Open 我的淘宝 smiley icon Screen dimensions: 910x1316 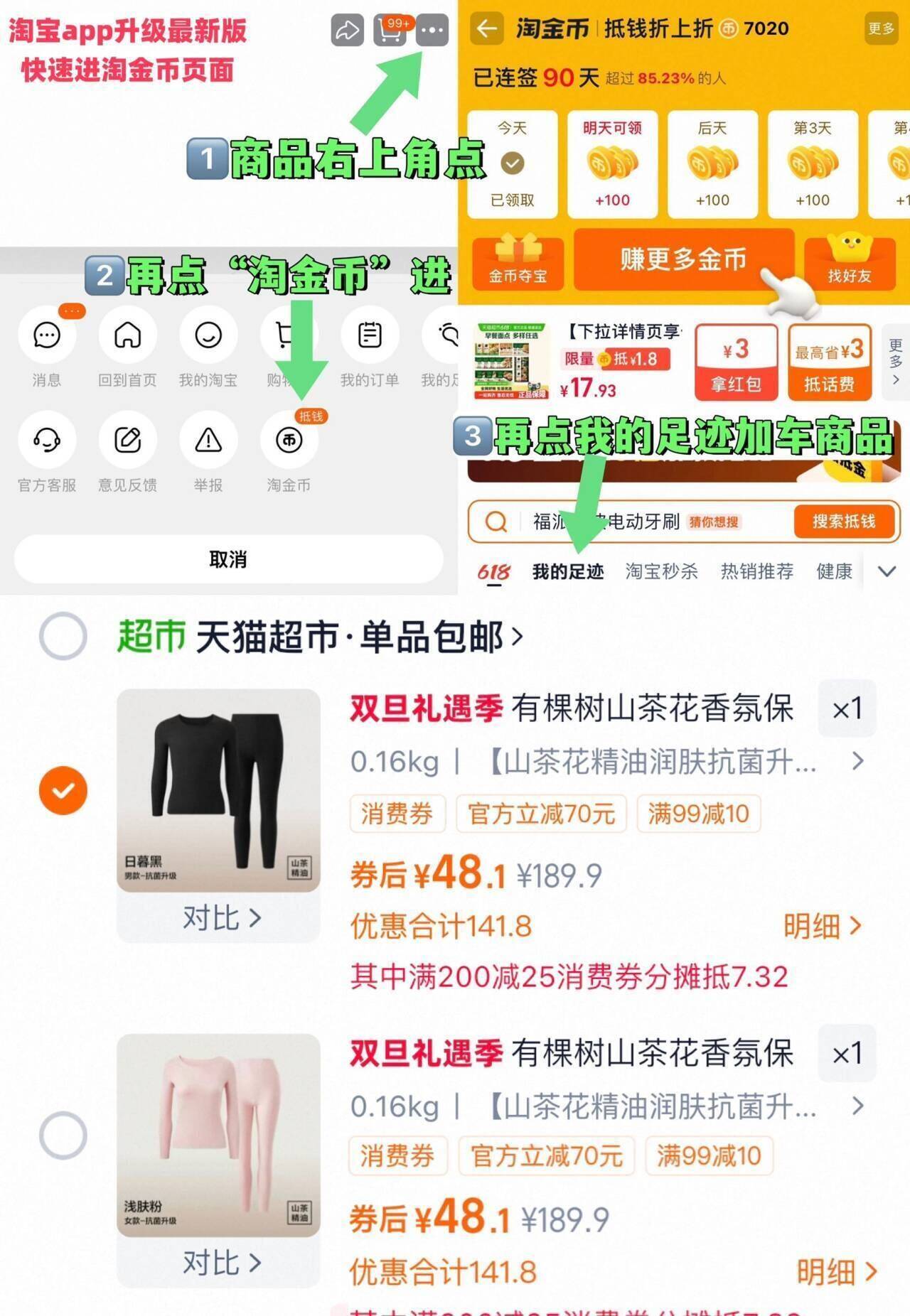208,335
